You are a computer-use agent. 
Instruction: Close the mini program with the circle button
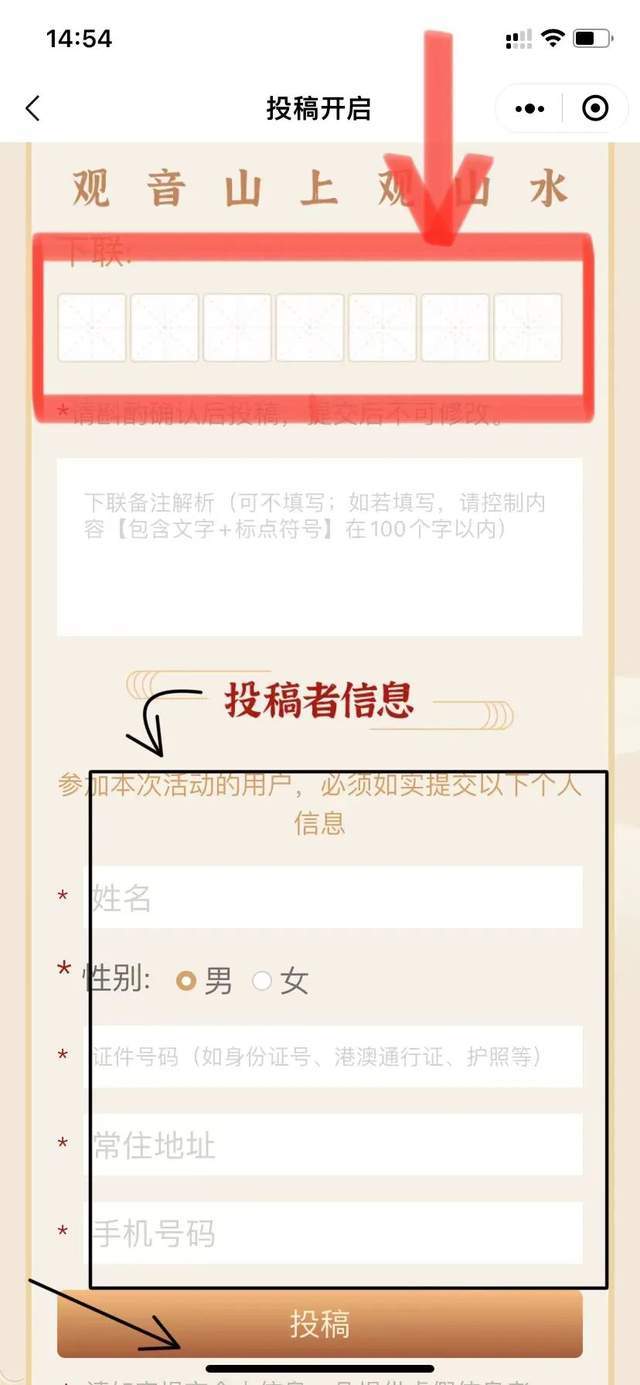point(595,108)
